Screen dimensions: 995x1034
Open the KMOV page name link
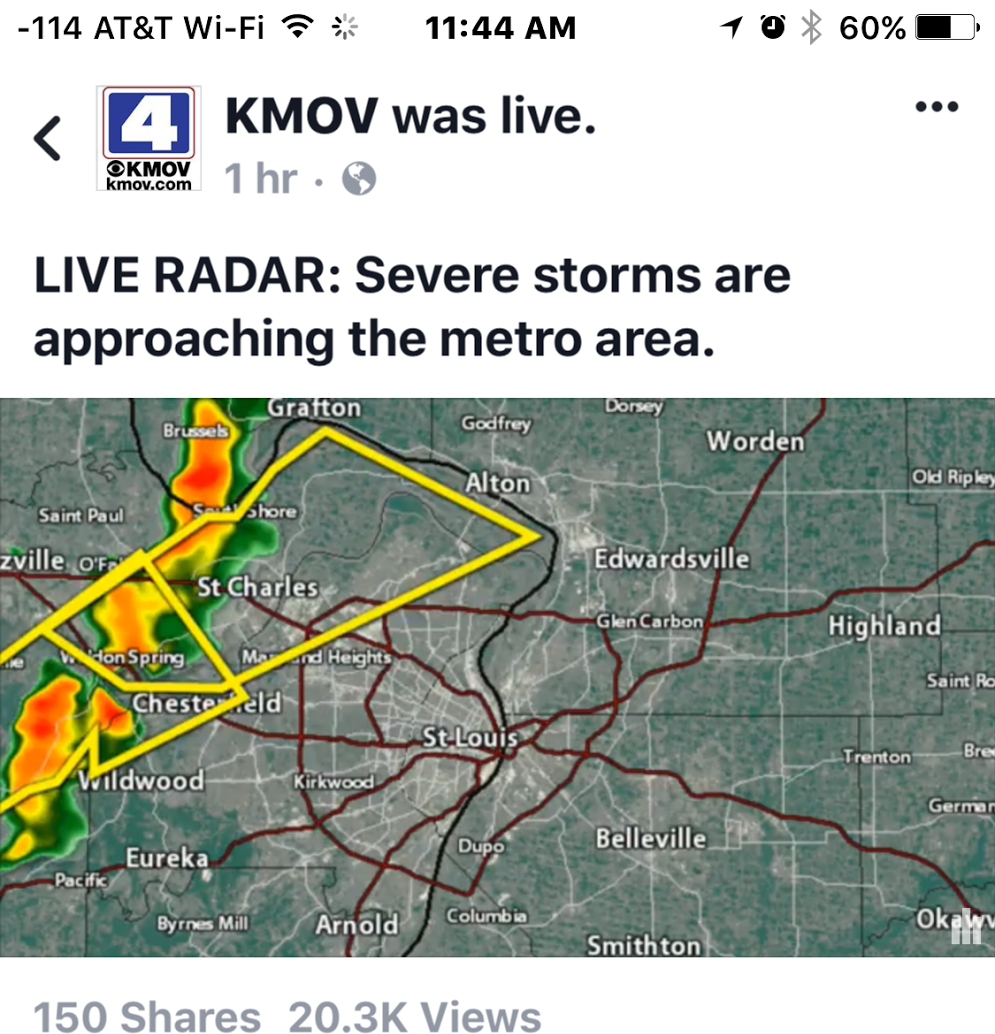[x=301, y=117]
